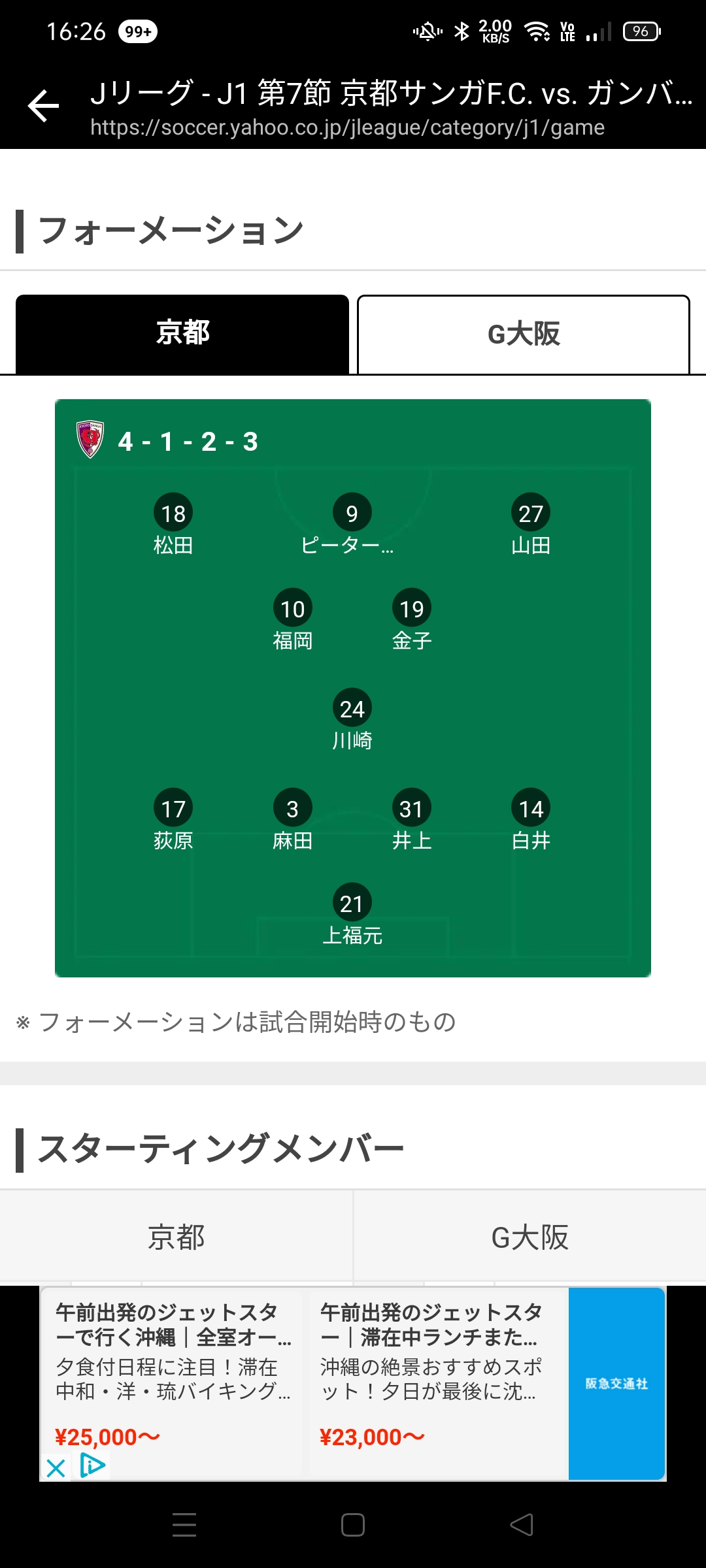Open goalkeeper 21 上福元
This screenshot has width=706, height=1568.
352,915
